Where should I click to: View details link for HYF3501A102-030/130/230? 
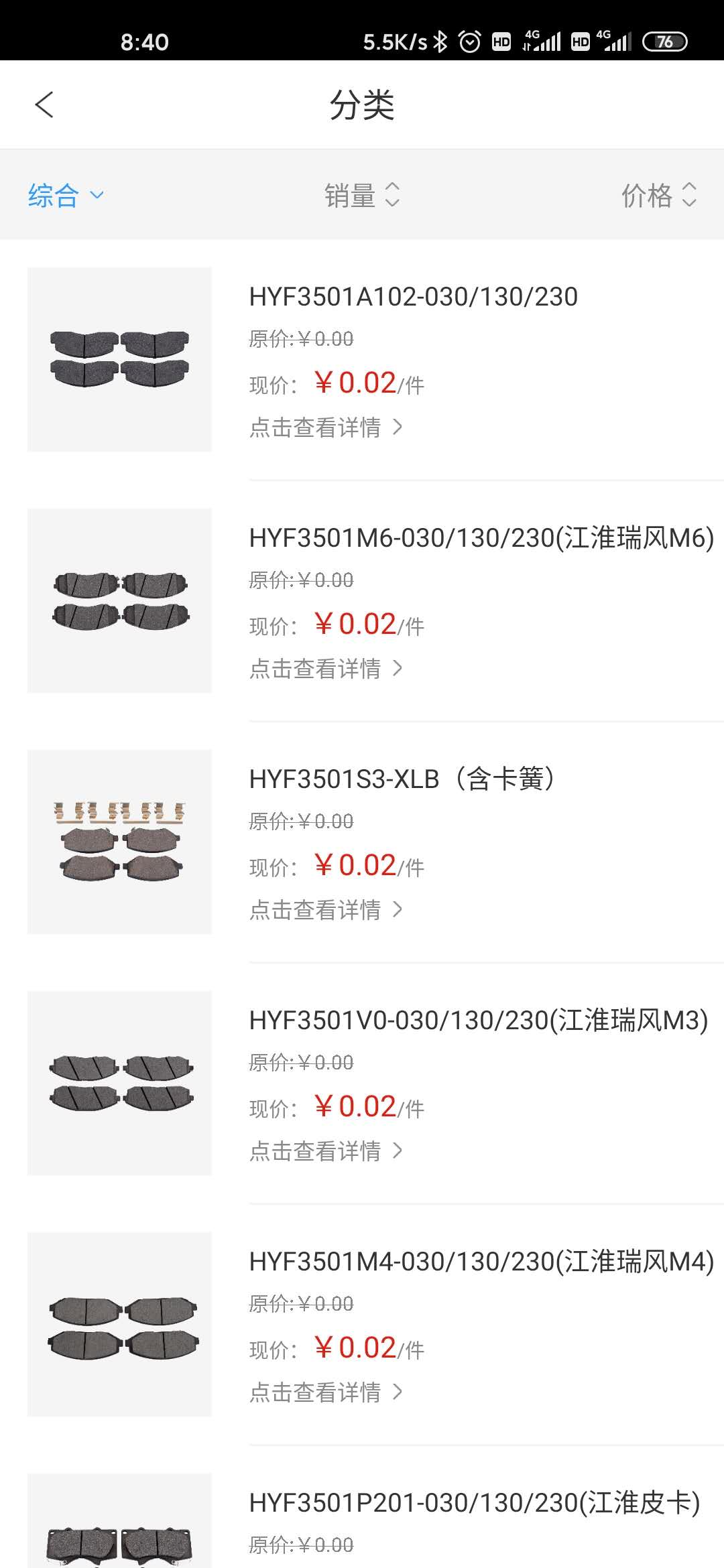coord(326,428)
